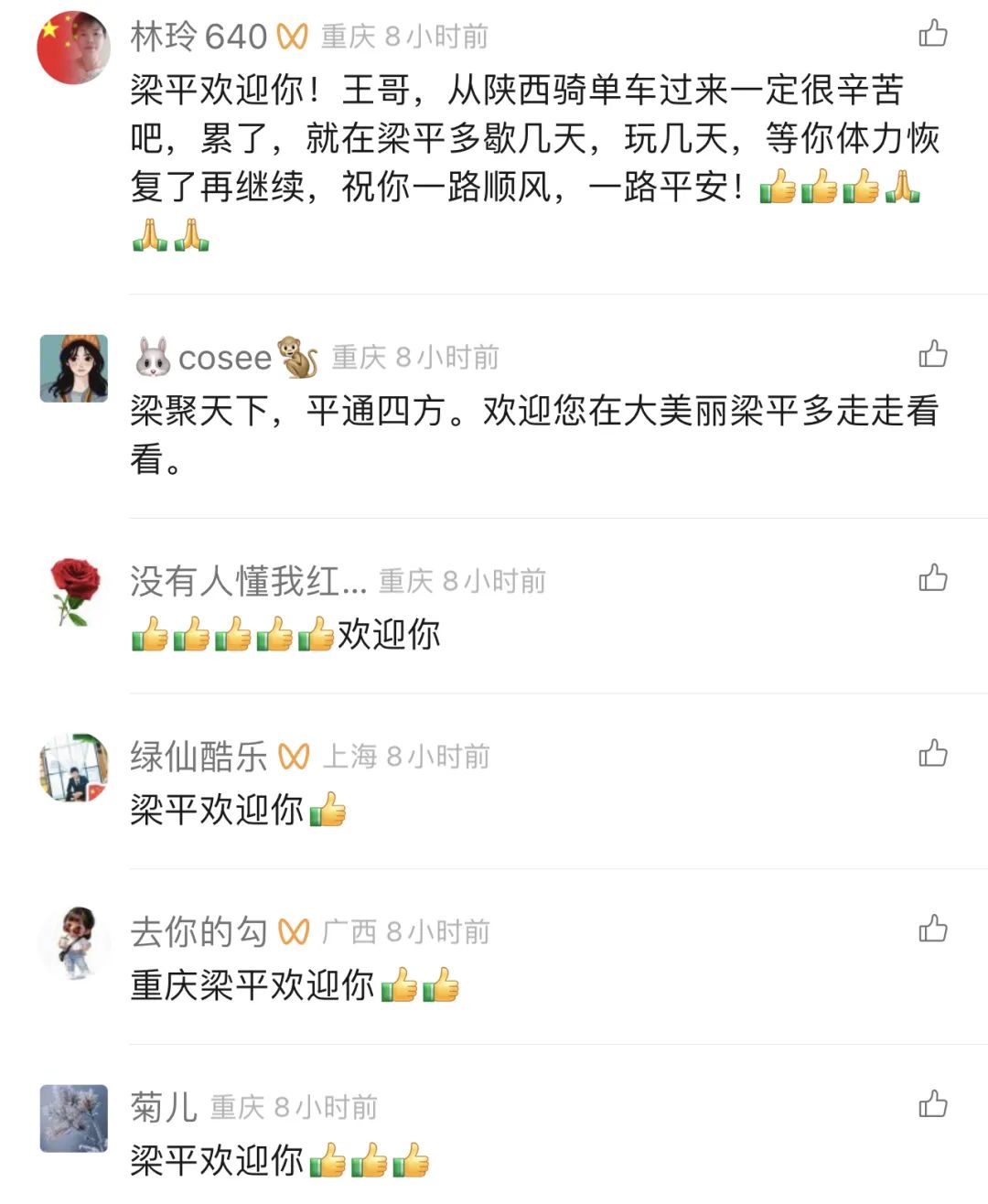Open 绿仙酷乐's avatar
988x1204 pixels.
click(73, 768)
